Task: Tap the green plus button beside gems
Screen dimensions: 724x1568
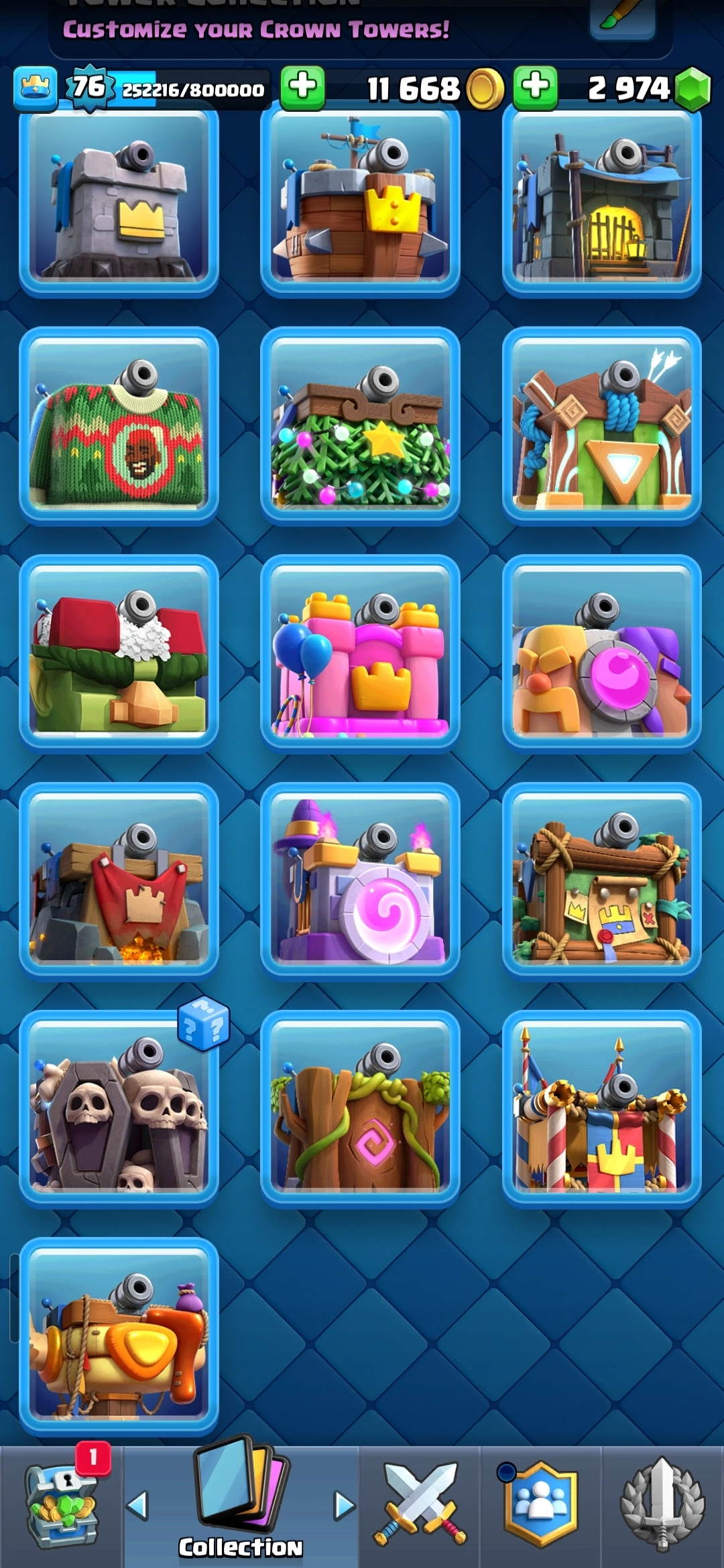Action: pos(536,88)
